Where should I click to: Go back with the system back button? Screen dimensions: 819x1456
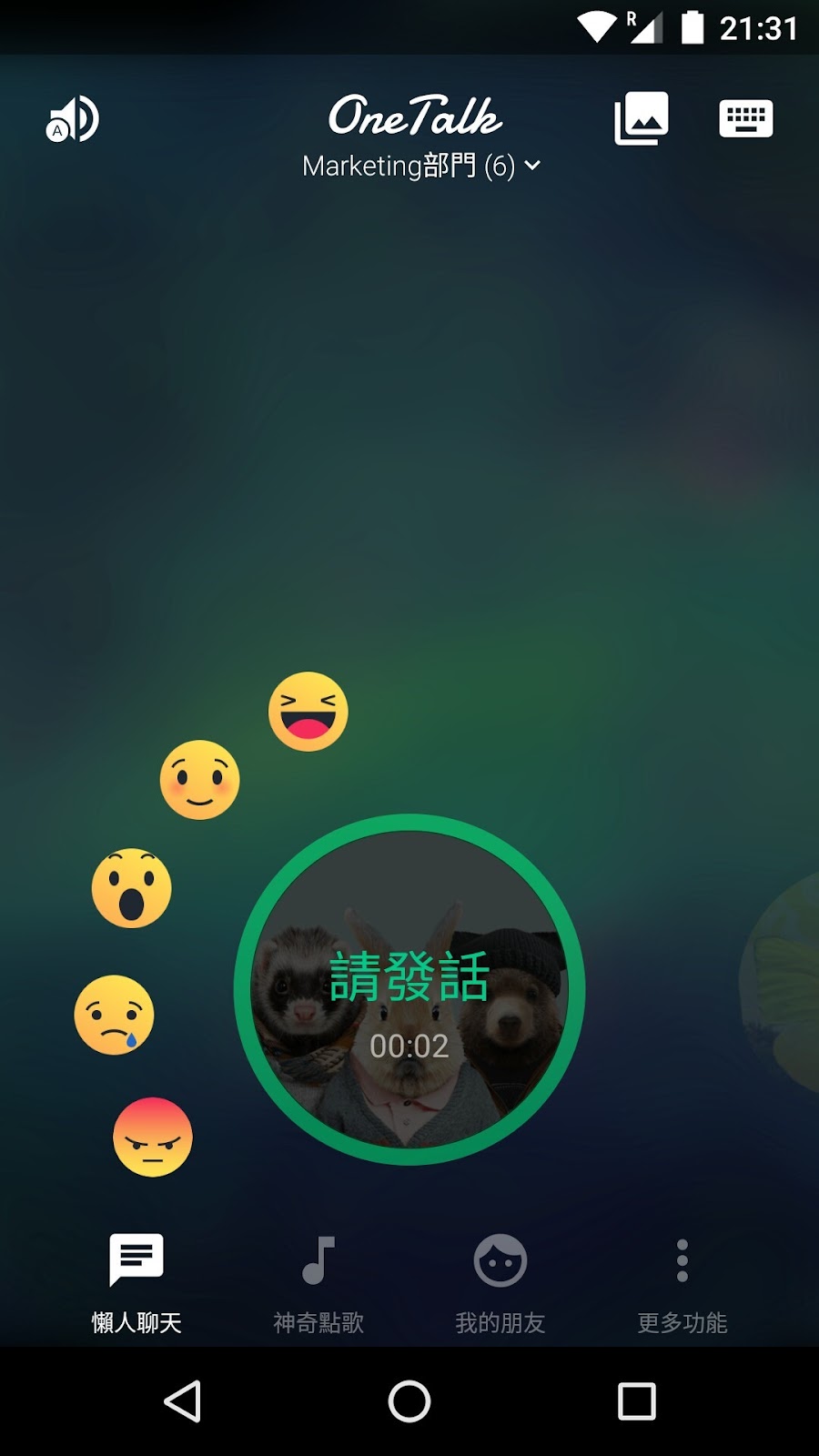[x=182, y=1401]
